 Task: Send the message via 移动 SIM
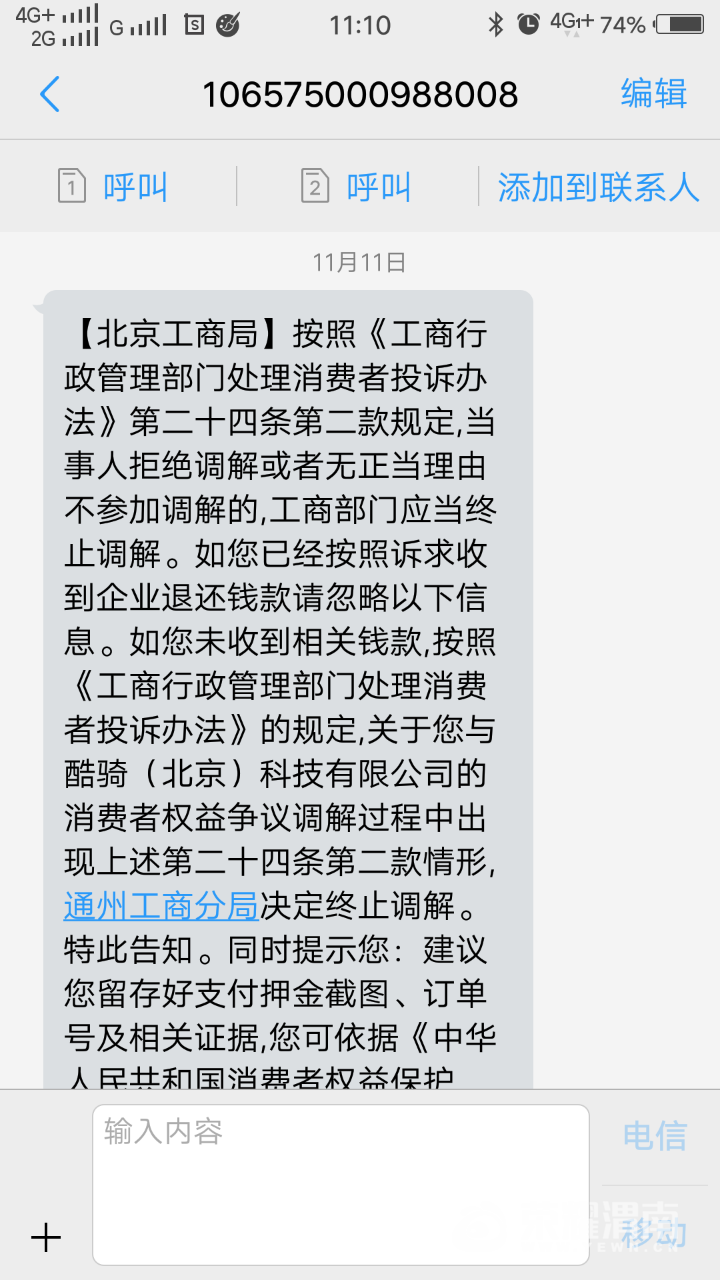click(x=655, y=1234)
